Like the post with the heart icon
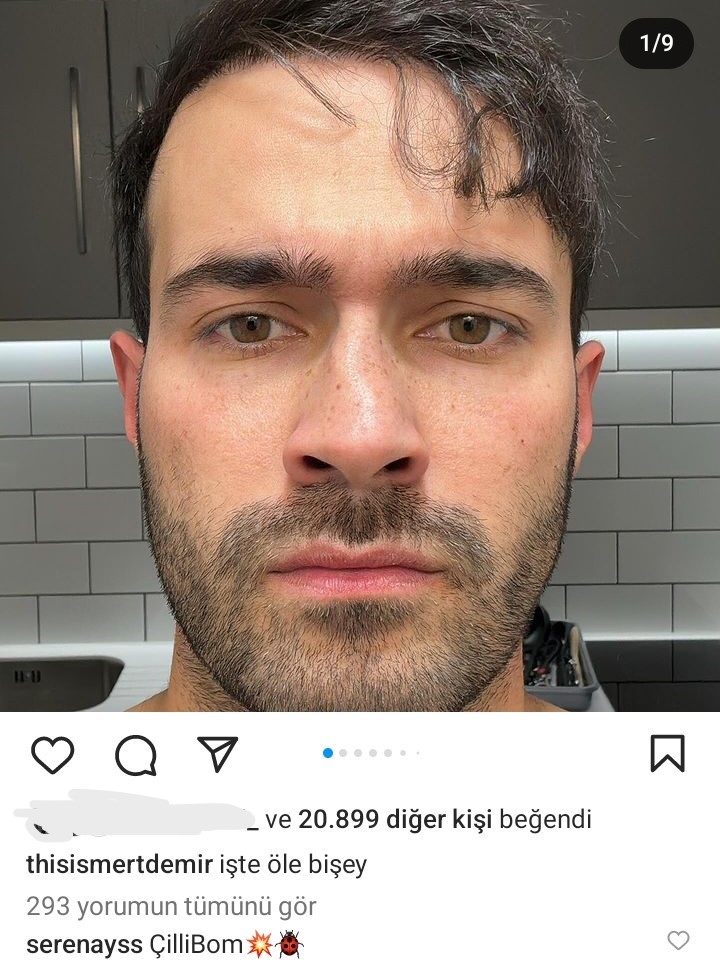 pos(52,755)
